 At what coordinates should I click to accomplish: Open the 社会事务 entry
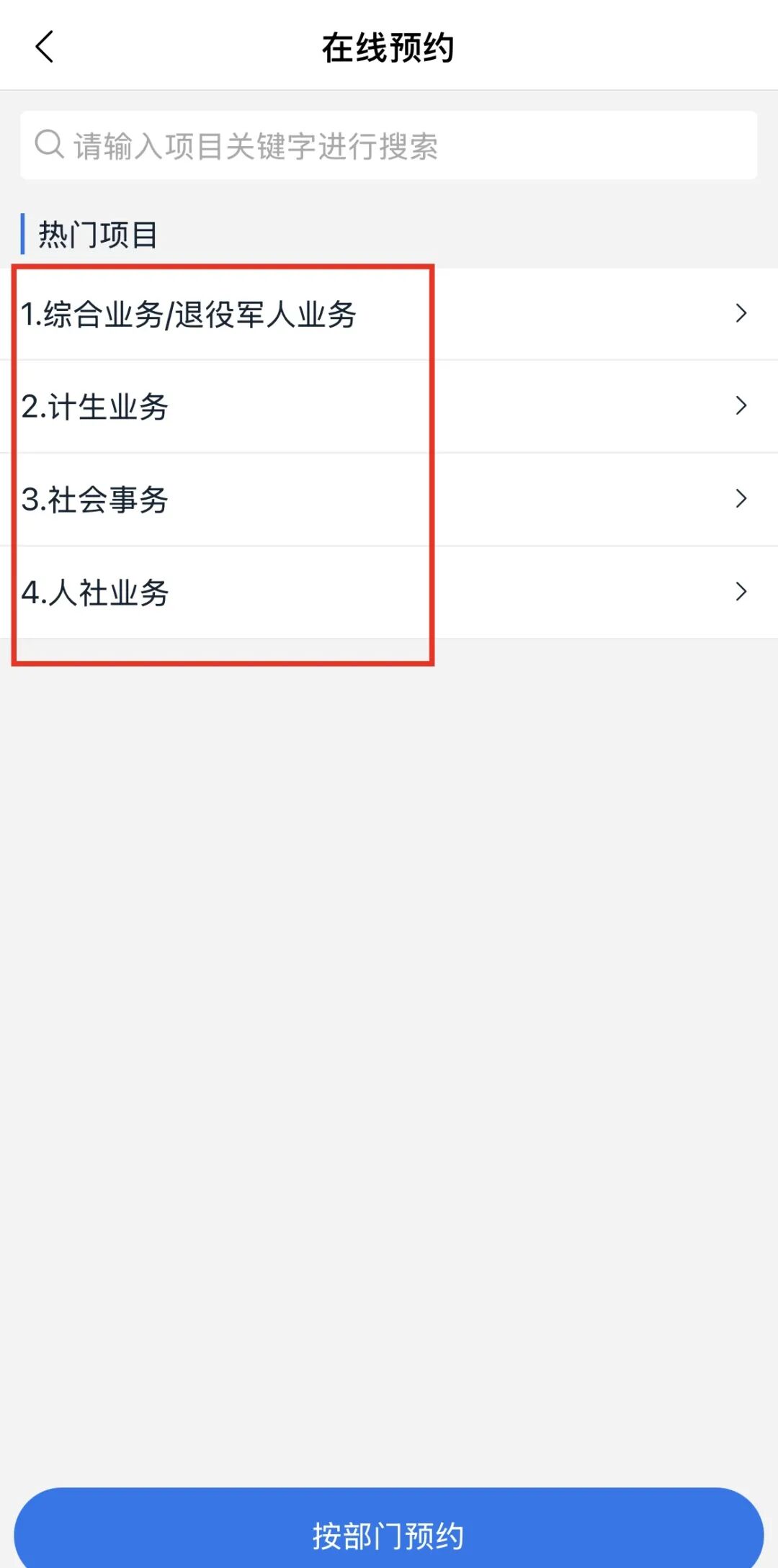tap(389, 500)
